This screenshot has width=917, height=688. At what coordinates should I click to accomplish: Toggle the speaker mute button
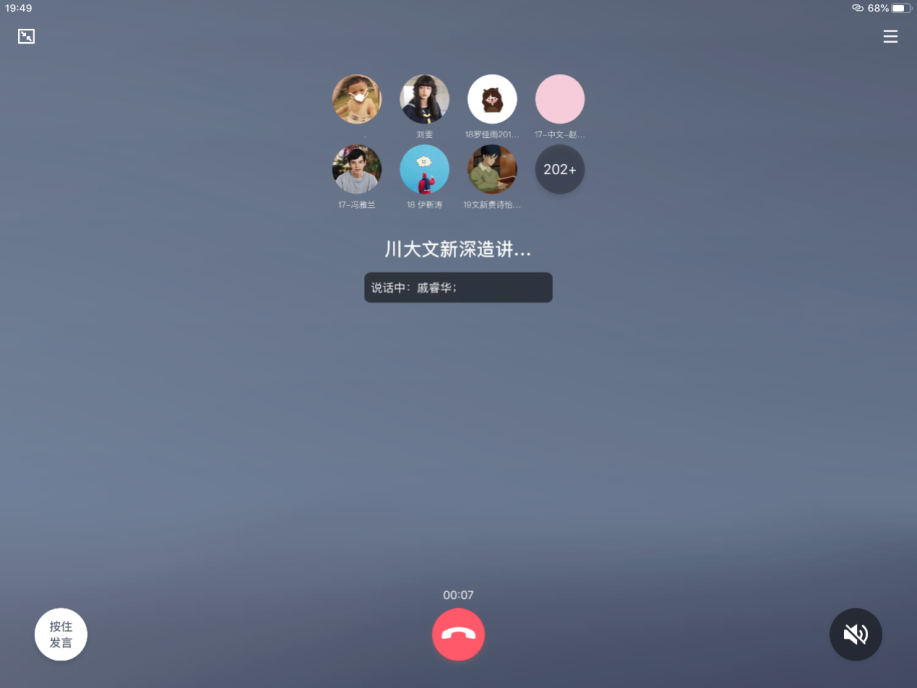pyautogui.click(x=855, y=634)
